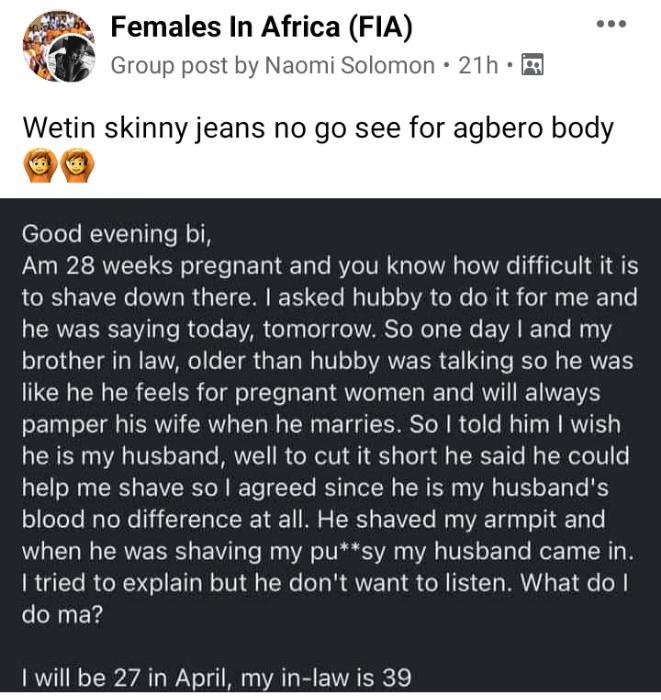Tap the group's profile picture
This screenshot has width=661, height=700.
tap(55, 47)
